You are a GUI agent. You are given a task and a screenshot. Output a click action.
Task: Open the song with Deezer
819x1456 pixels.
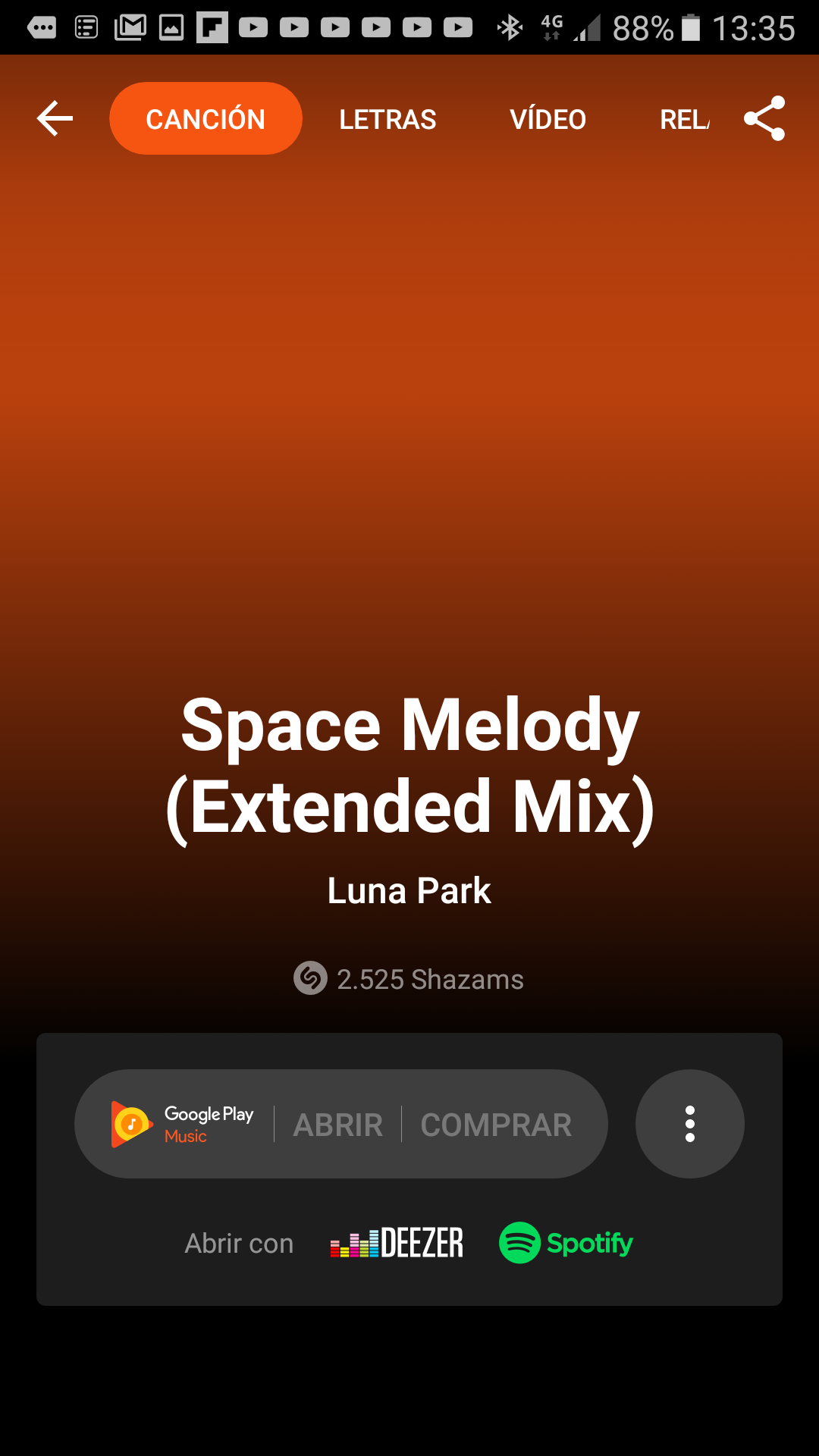(x=397, y=1243)
